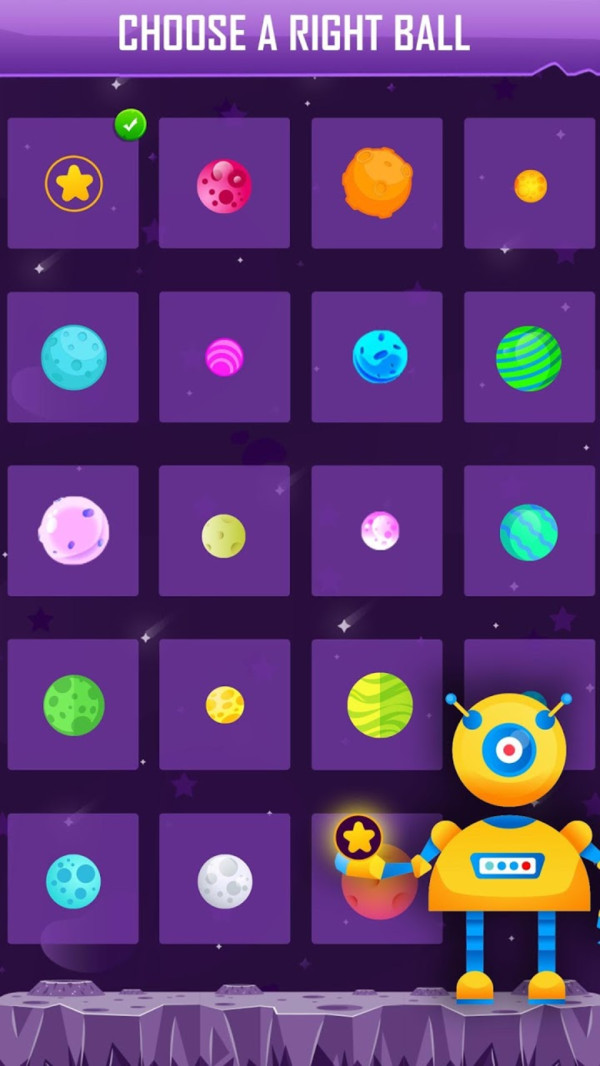This screenshot has height=1066, width=600.
Task: Pick the large pale pink ball
Action: point(73,530)
